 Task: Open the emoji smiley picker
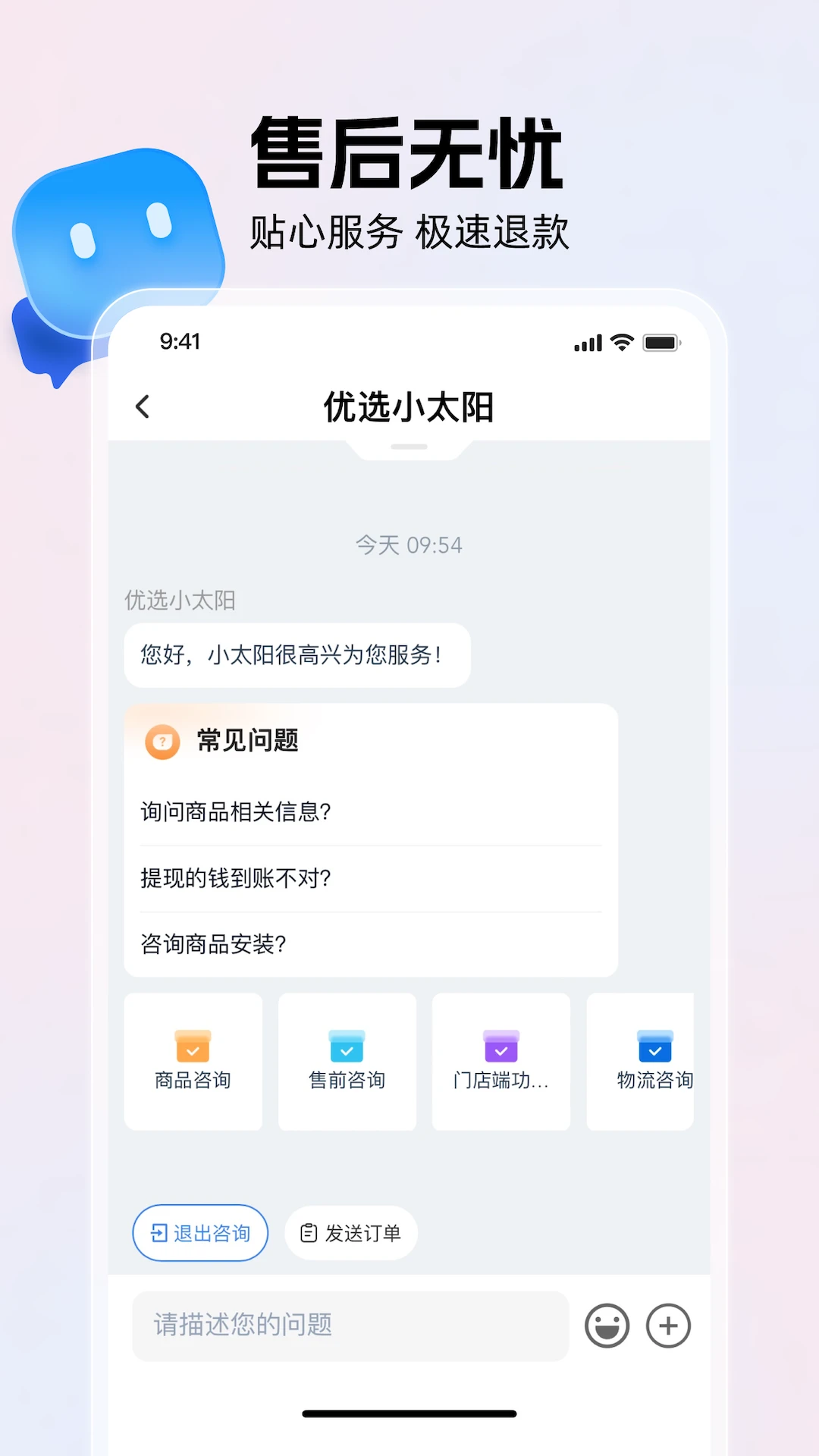[607, 1326]
